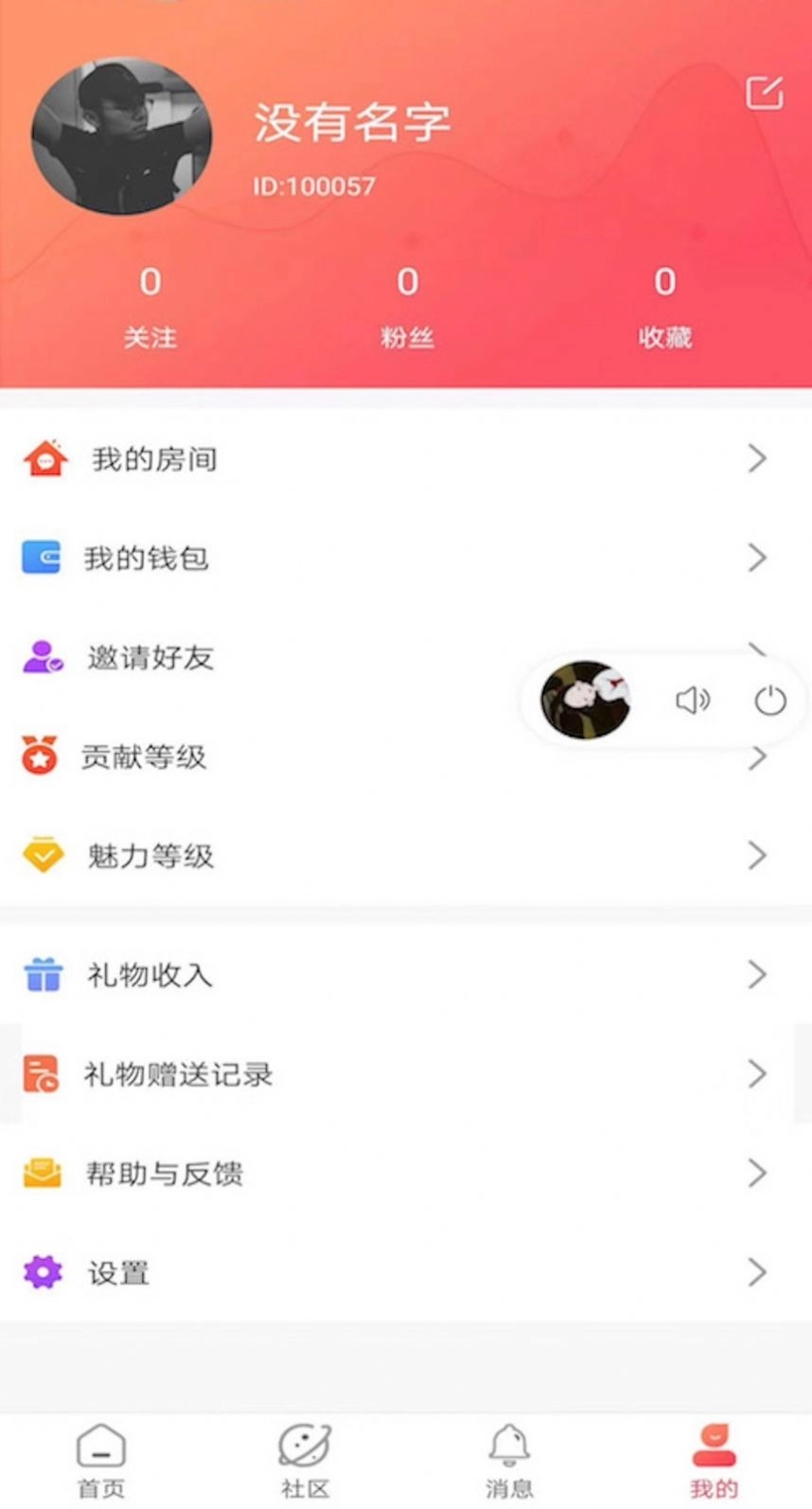The height and width of the screenshot is (1509, 812).
Task: Expand the 我的钱包 row chevron
Action: 755,559
